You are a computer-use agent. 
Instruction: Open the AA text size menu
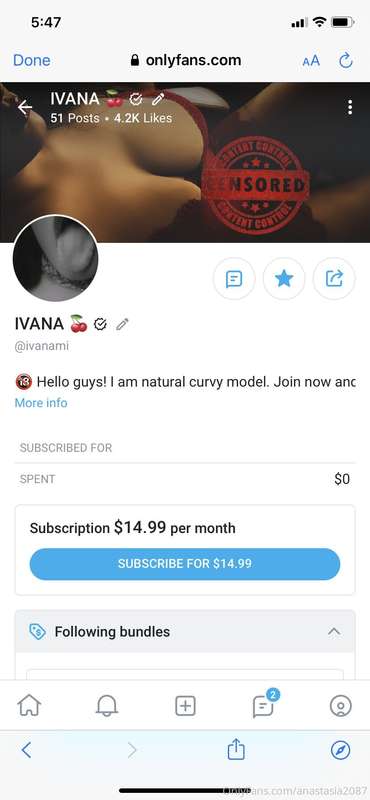pyautogui.click(x=311, y=61)
